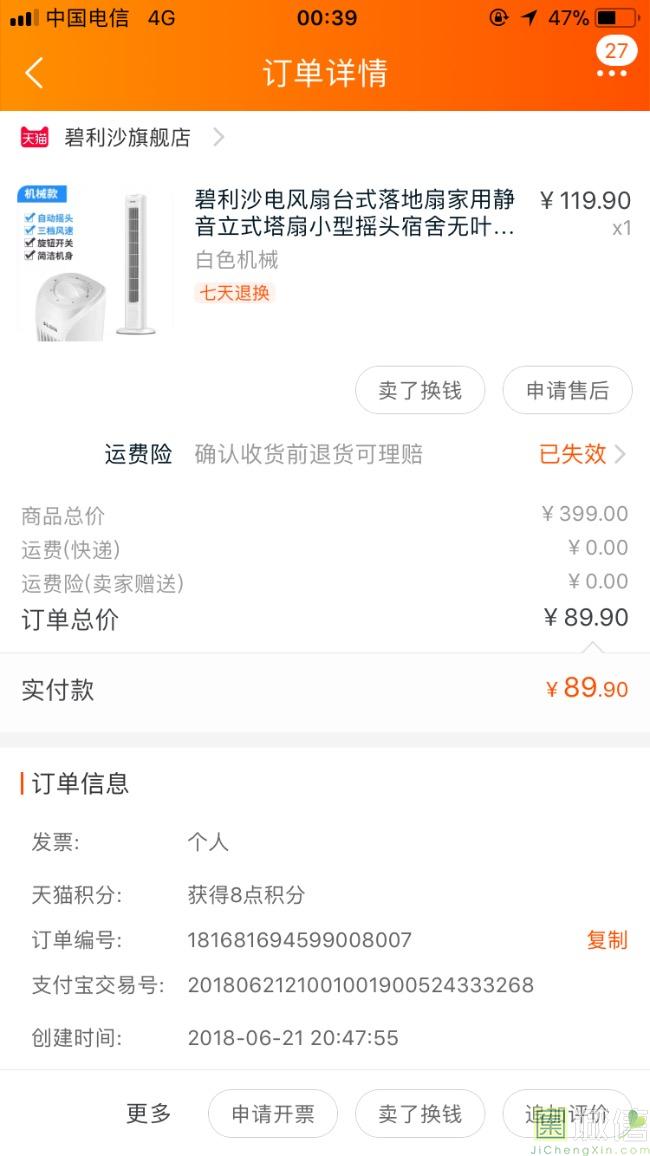Request an invoice via 申请开票
The width and height of the screenshot is (650, 1156).
coord(273,1114)
